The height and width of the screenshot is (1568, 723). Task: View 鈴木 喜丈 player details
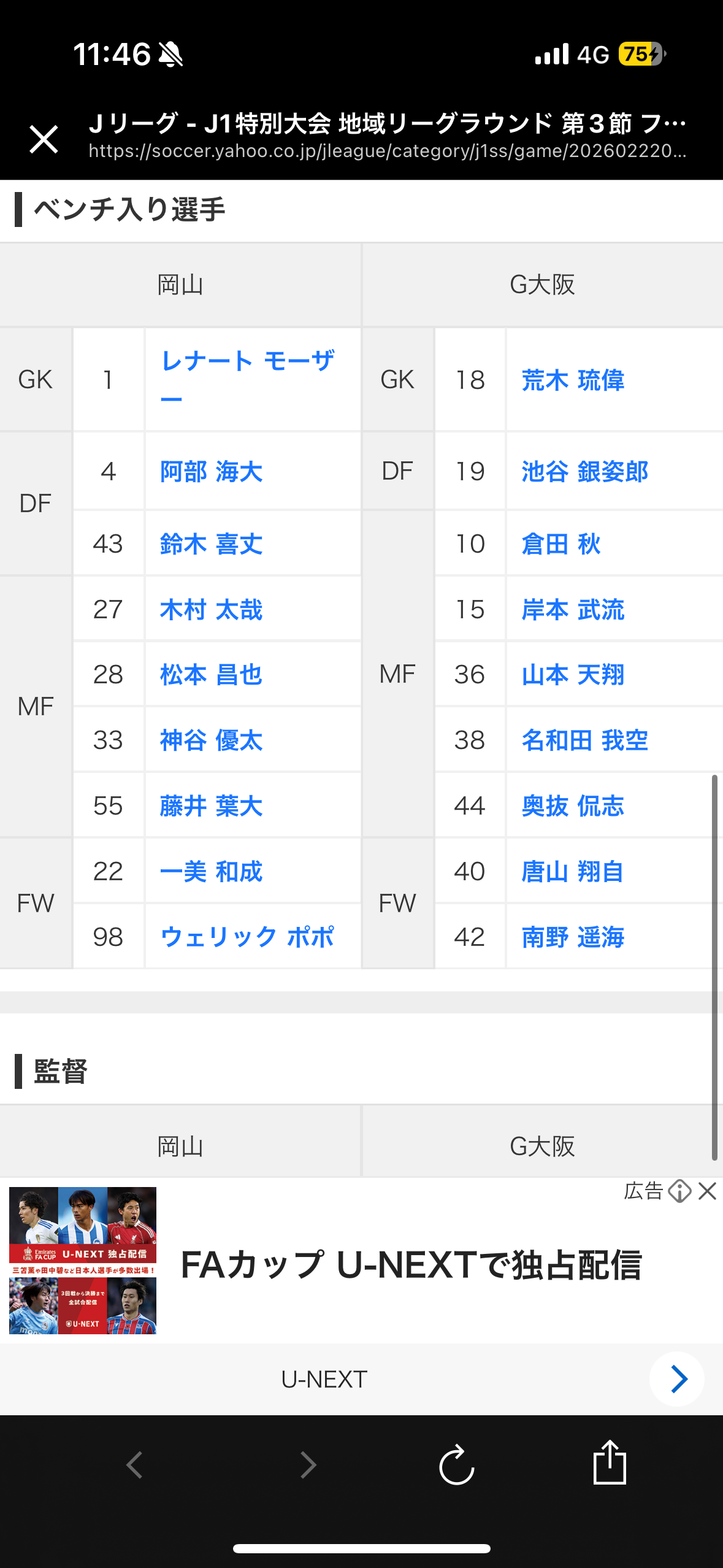coord(212,544)
